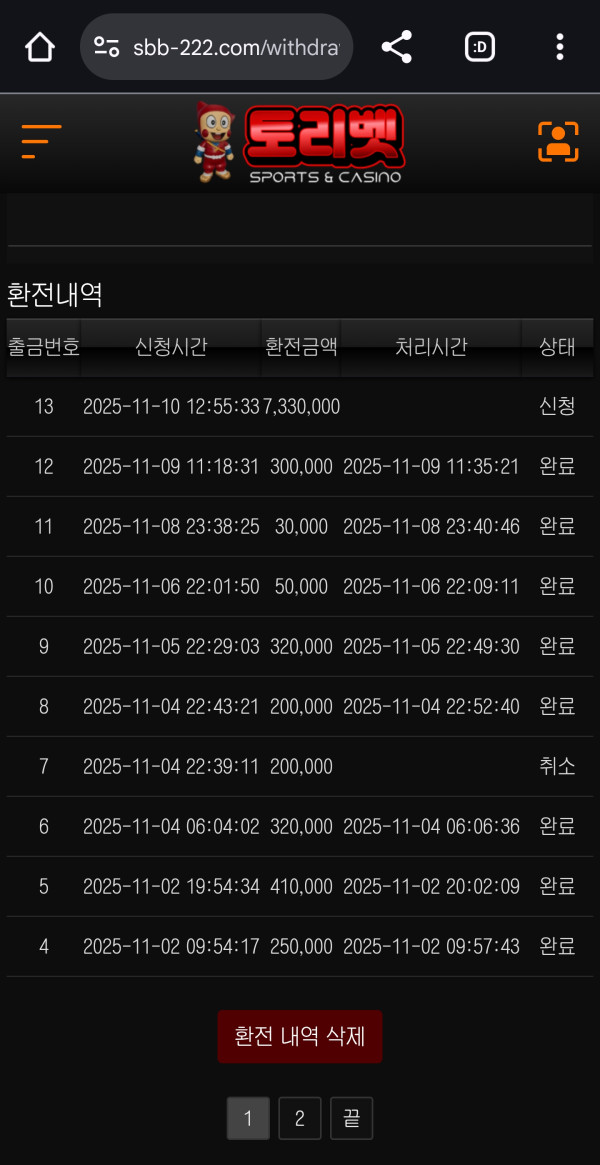Share this page from the browser
The image size is (600, 1165).
coord(397,47)
